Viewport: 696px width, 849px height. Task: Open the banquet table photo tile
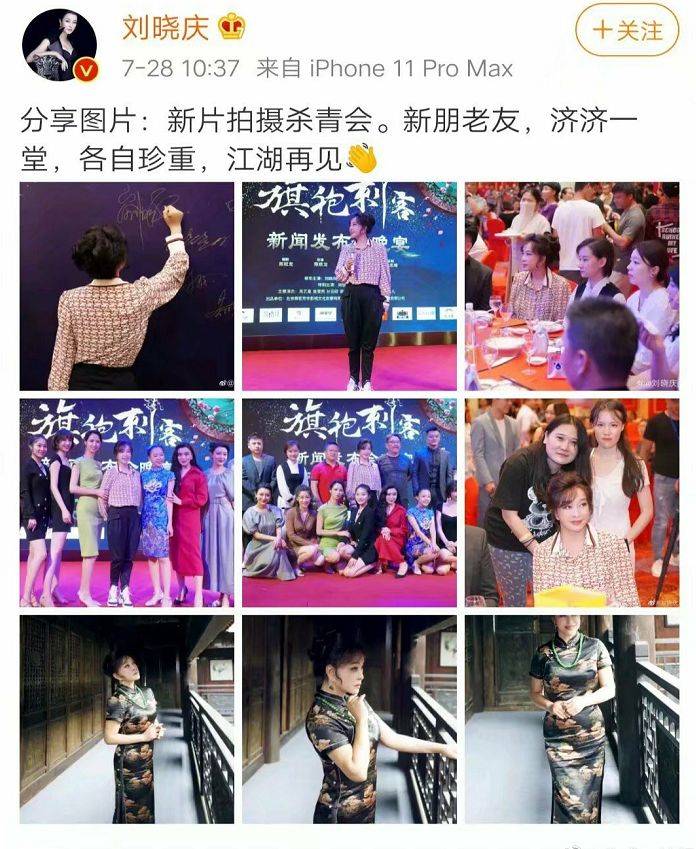571,286
